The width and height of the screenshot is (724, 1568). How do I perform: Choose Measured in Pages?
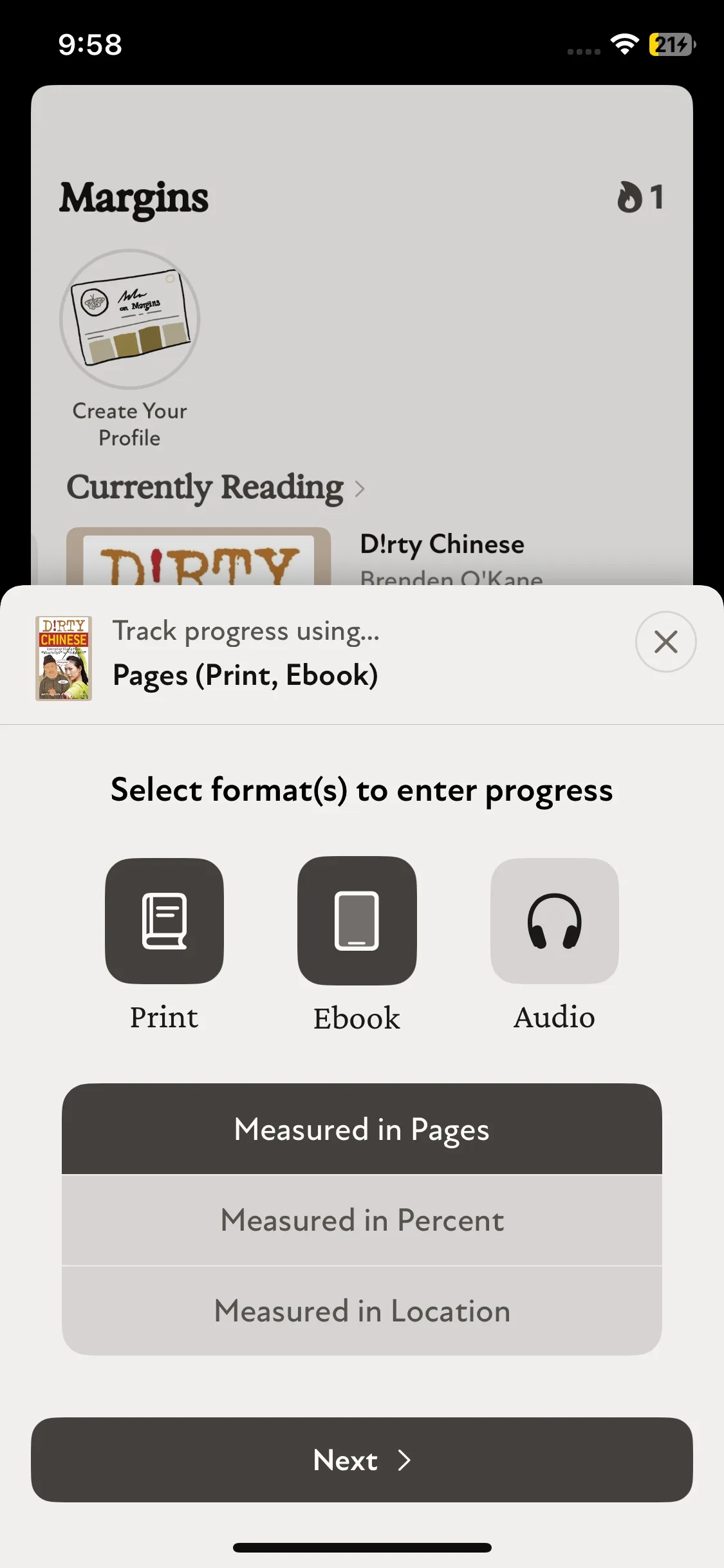pos(362,1129)
